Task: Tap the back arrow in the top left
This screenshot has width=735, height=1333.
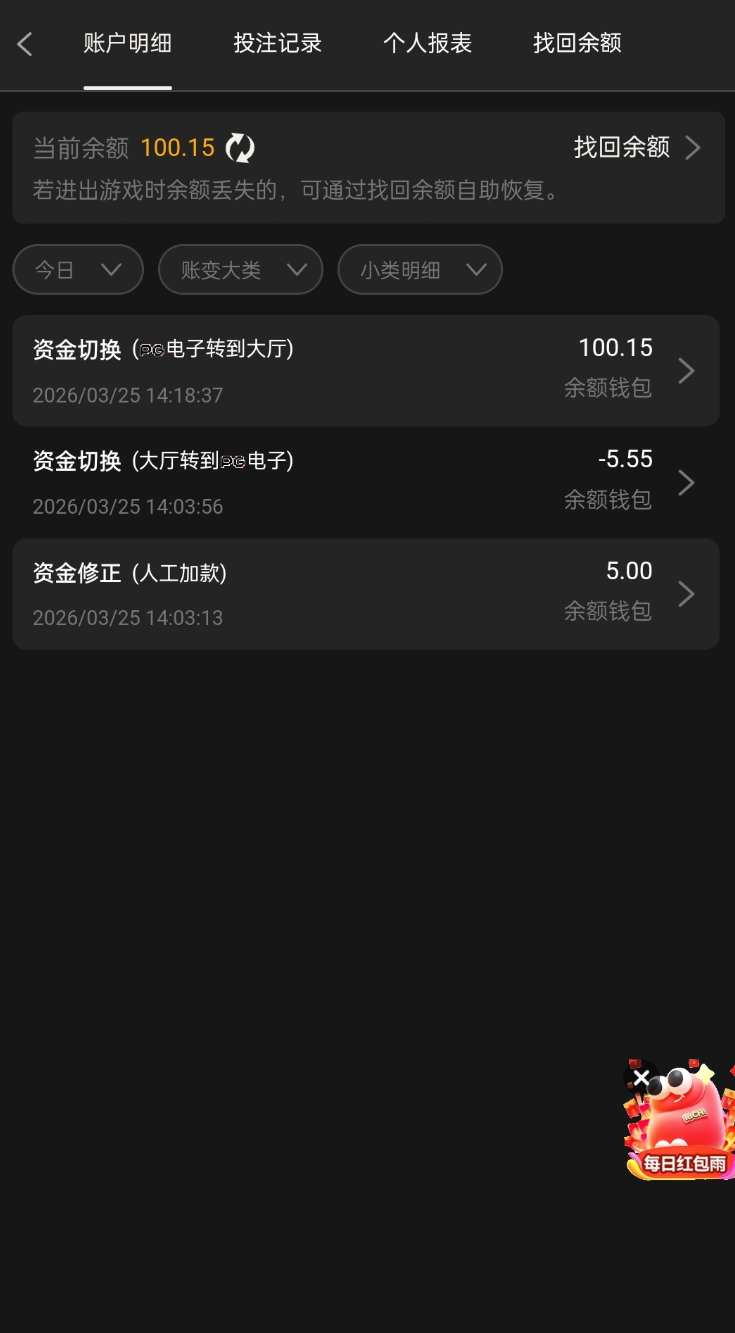Action: click(x=24, y=44)
